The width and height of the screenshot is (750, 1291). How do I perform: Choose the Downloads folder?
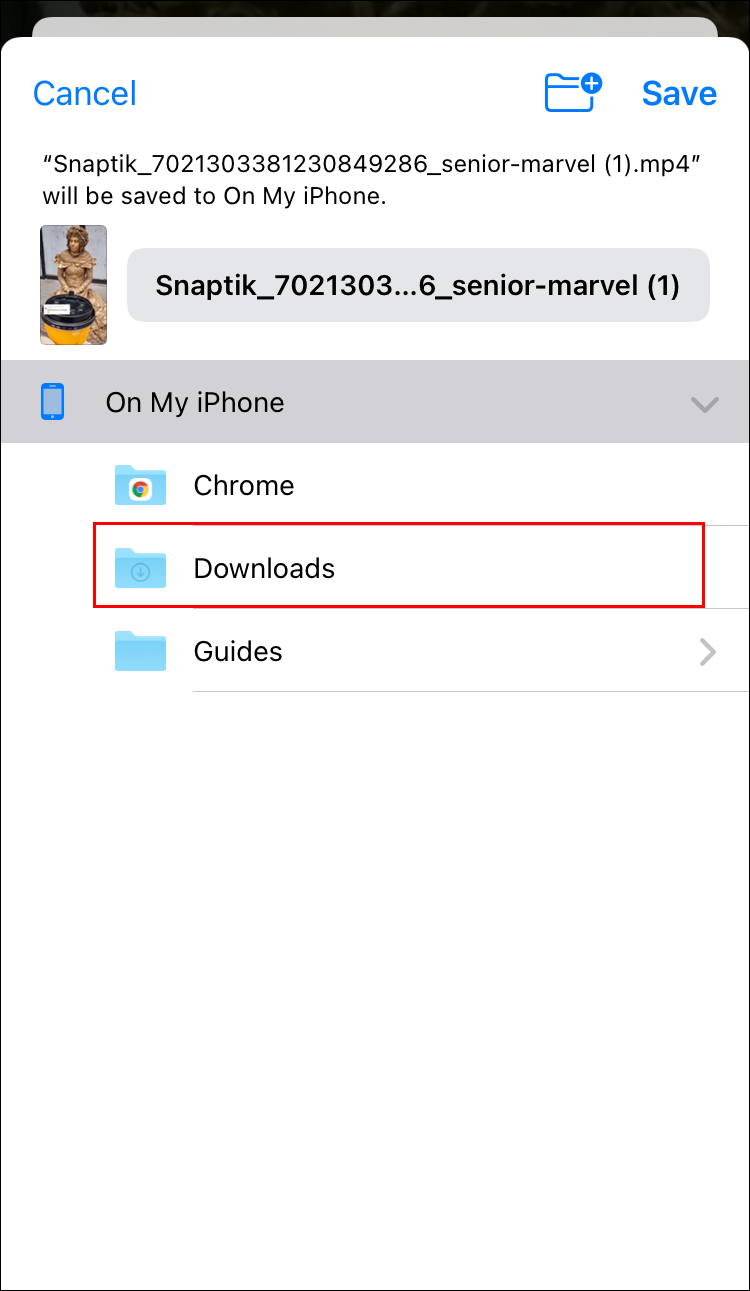coord(264,568)
